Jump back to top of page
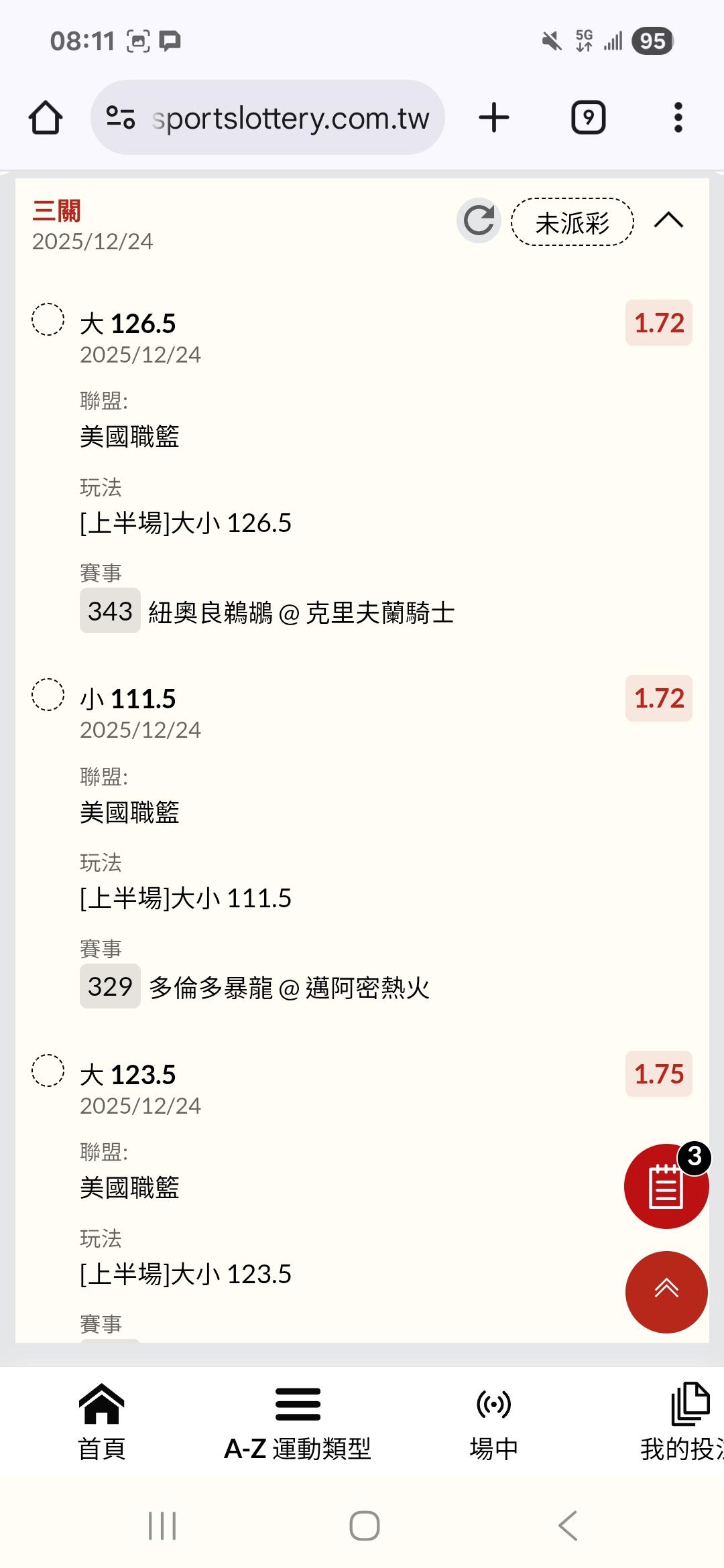The image size is (724, 1568). [x=666, y=1291]
